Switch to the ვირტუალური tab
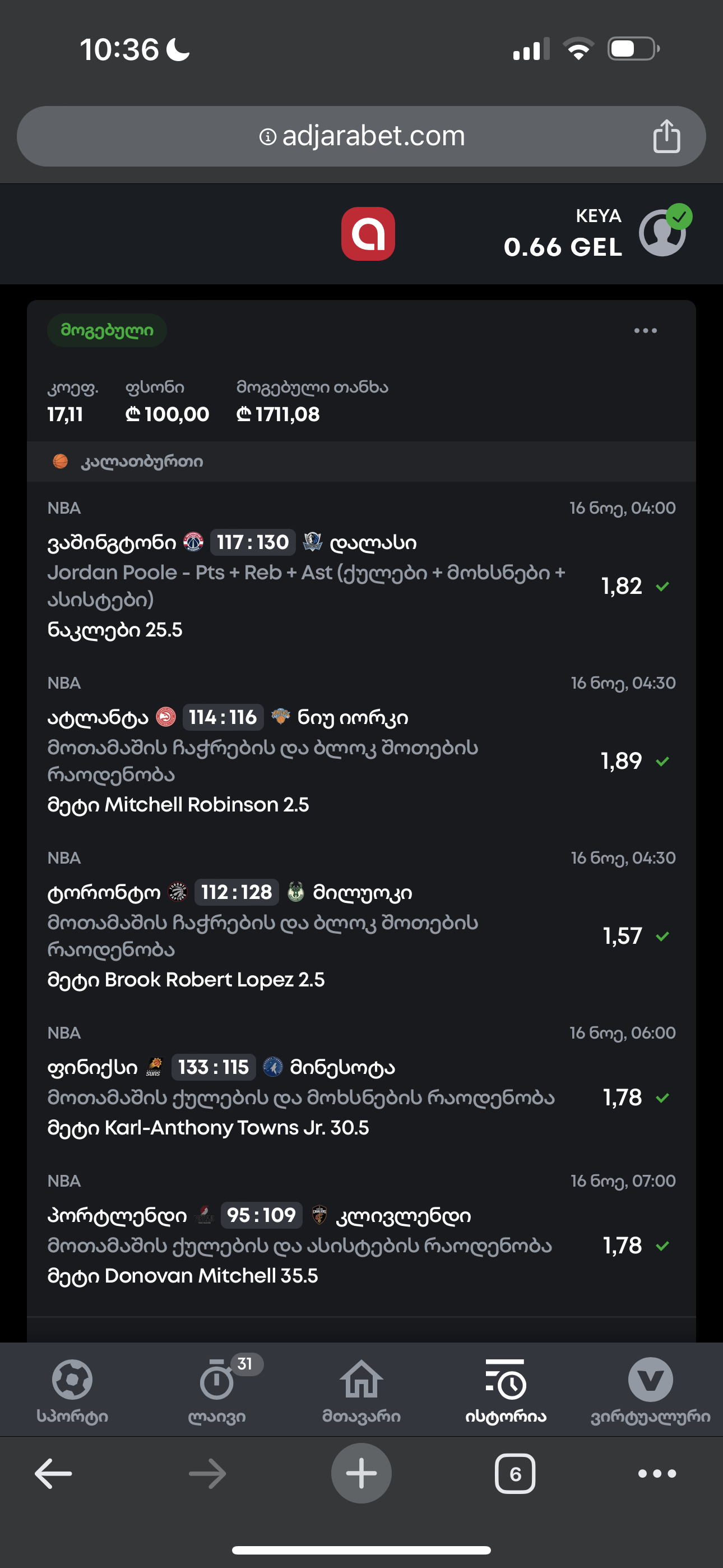This screenshot has width=723, height=1568. 650,1390
